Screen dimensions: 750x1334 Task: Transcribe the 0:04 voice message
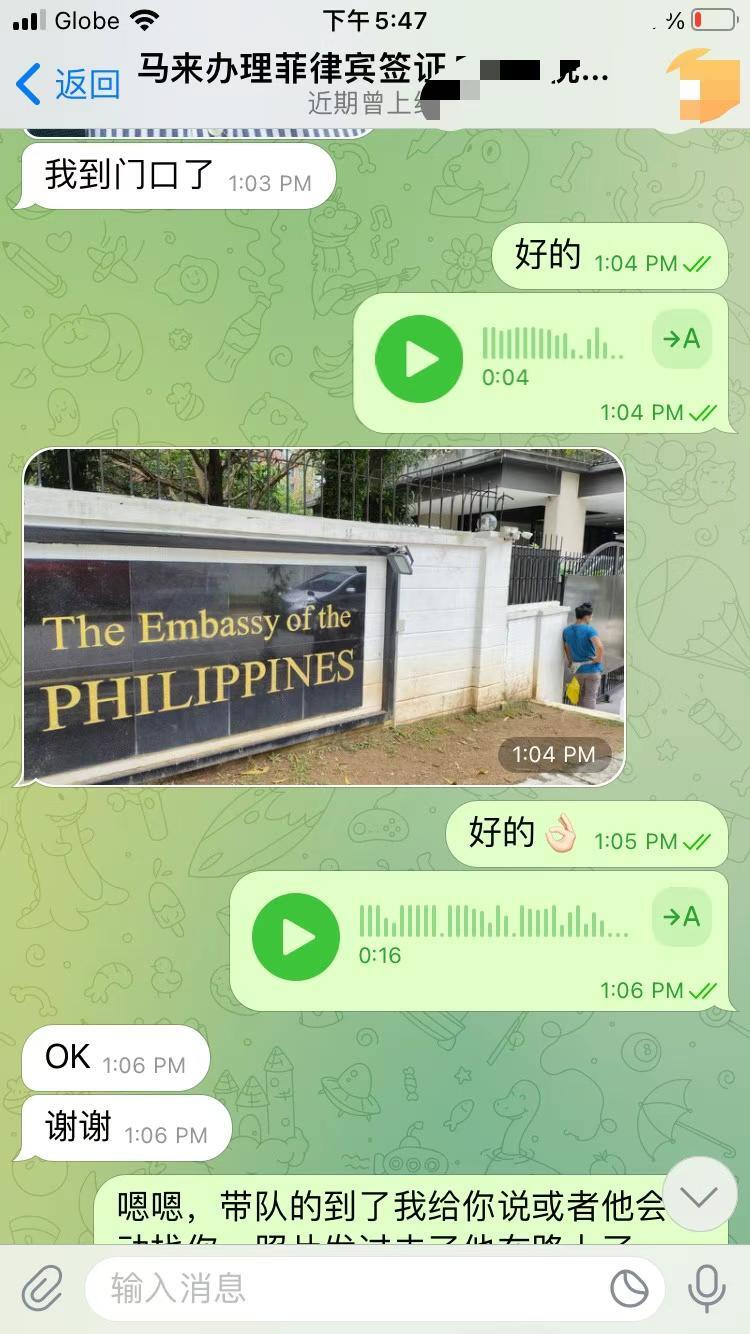point(682,340)
